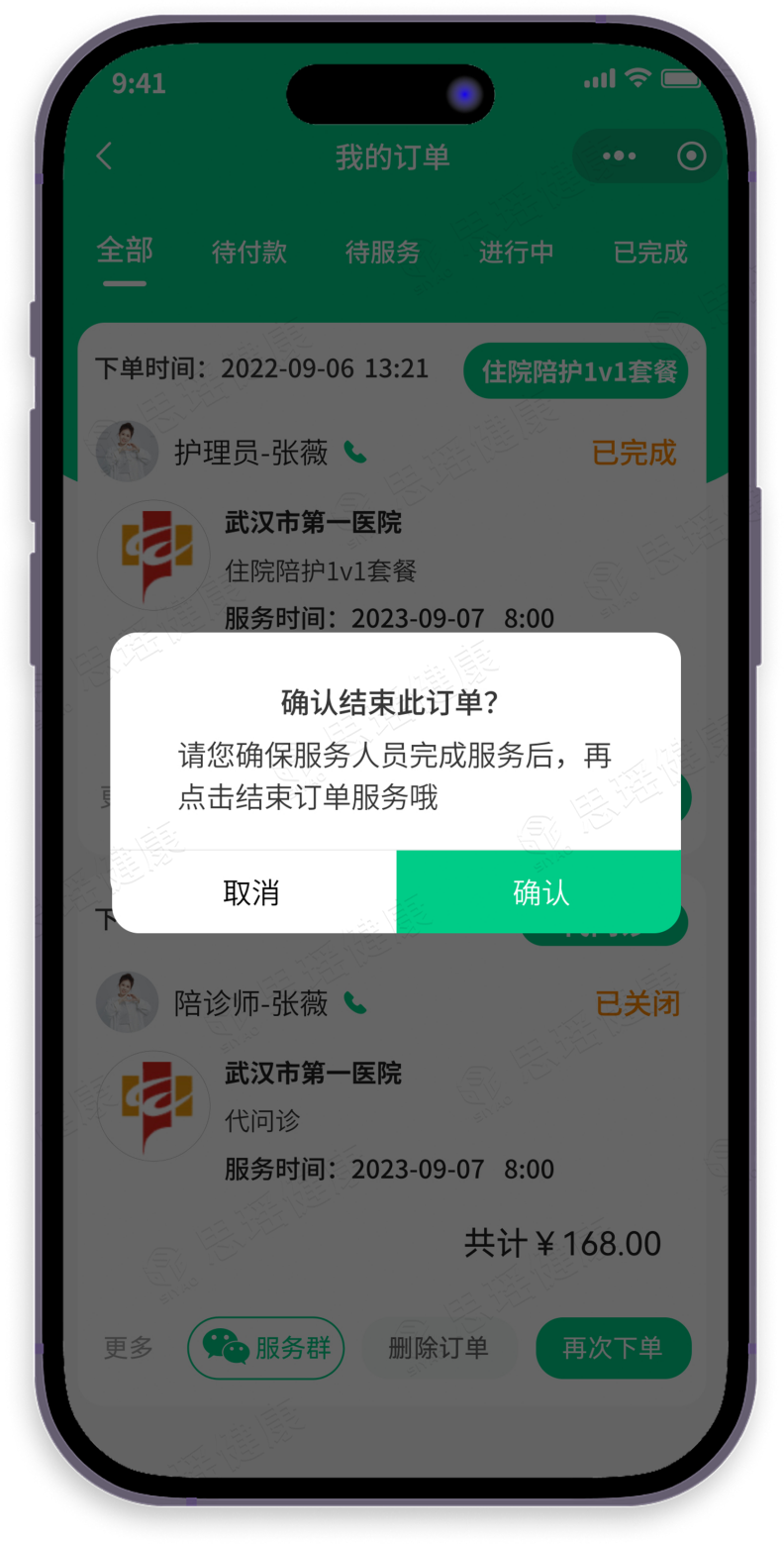Dismiss the dialog with 取消
The width and height of the screenshot is (784, 1544).
coord(252,892)
